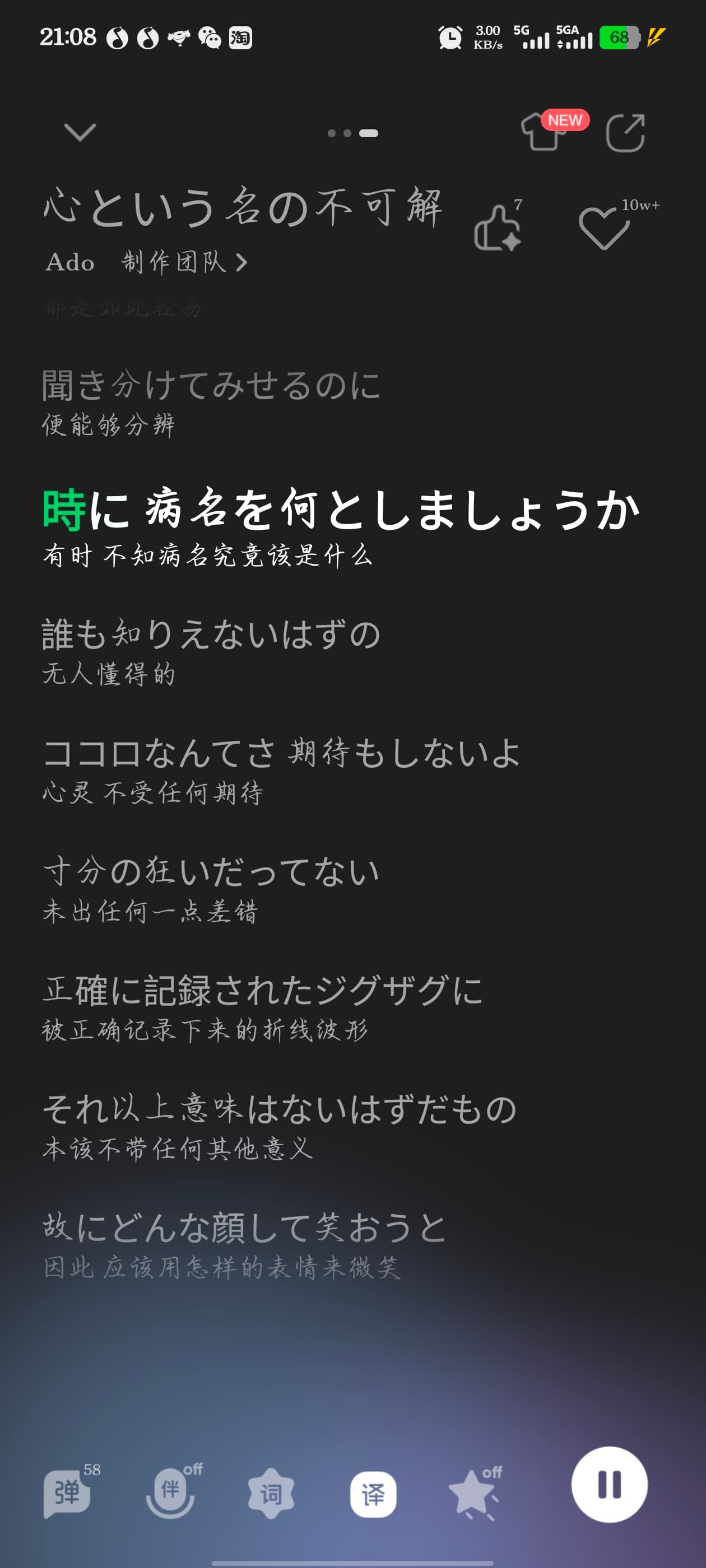Image resolution: width=706 pixels, height=1568 pixels.
Task: Open the shirt icon with NEW badge
Action: click(x=544, y=132)
